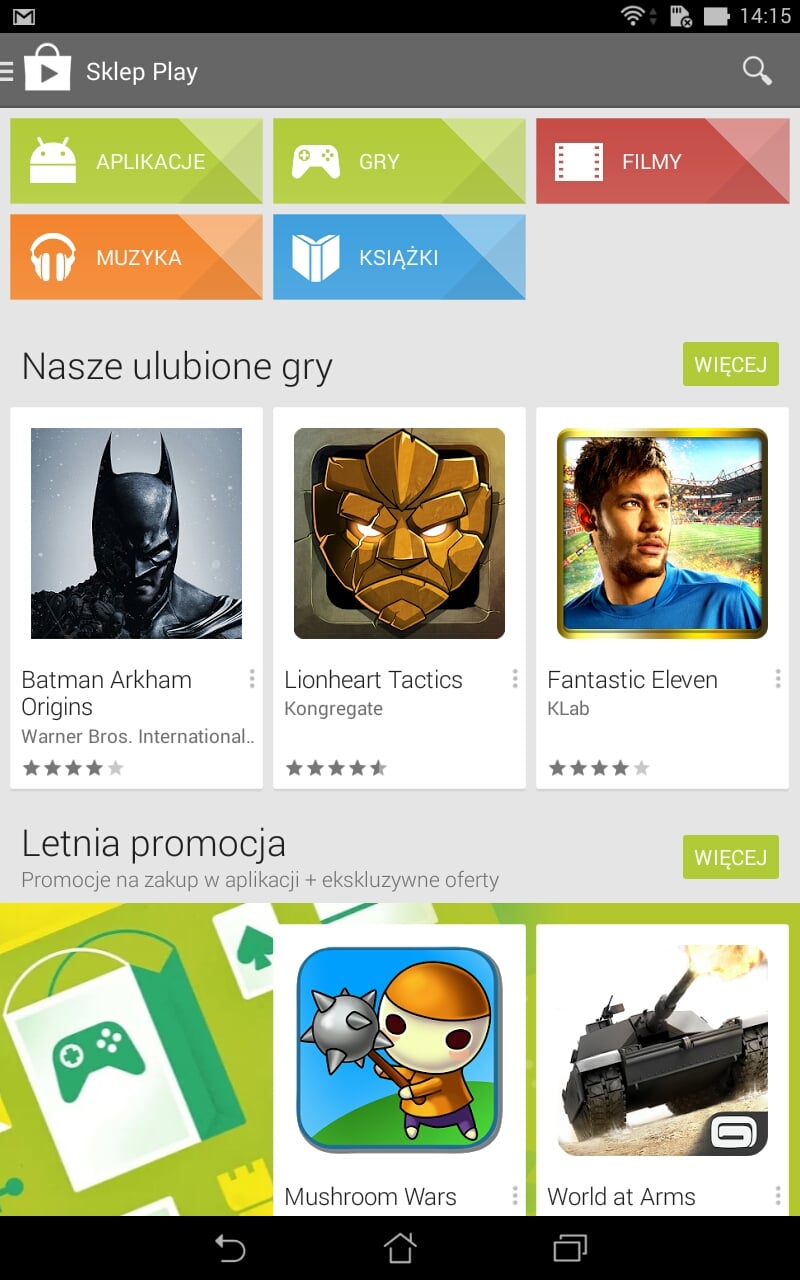Open the Książki category
The width and height of the screenshot is (800, 1280).
(x=399, y=257)
